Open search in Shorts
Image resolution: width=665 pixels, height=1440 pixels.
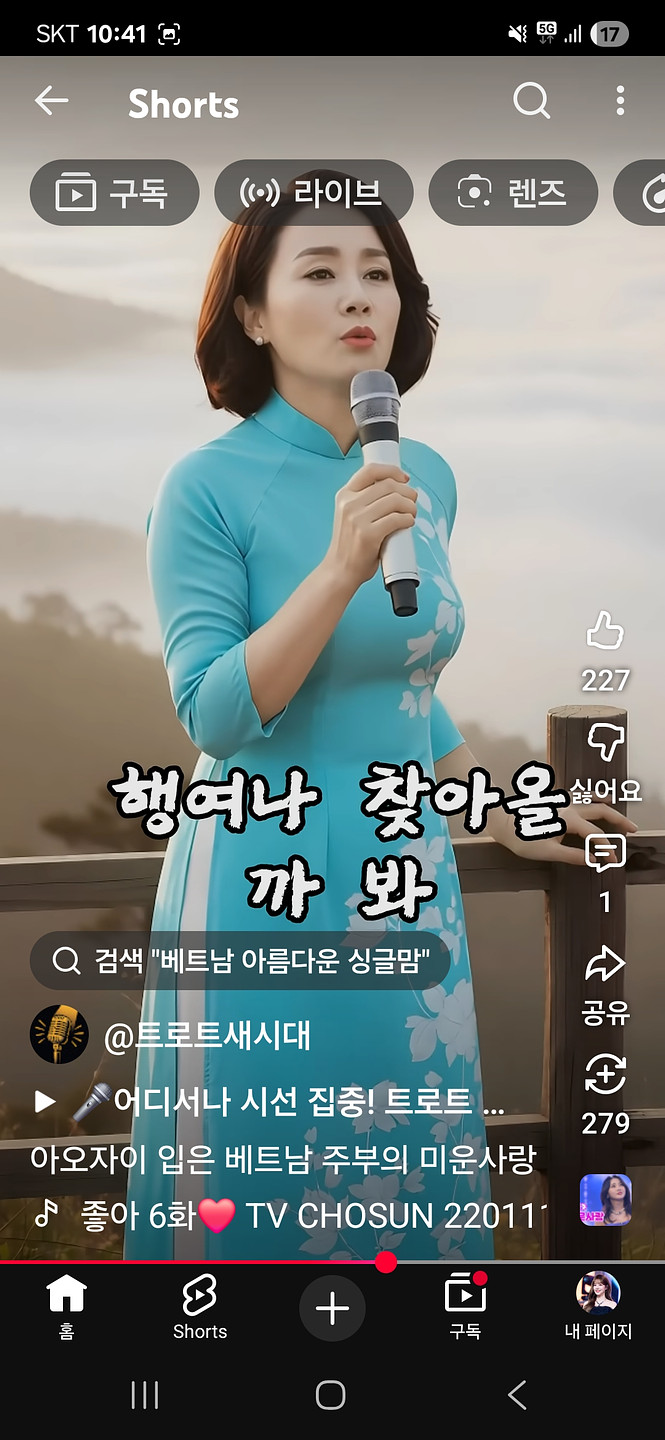coord(531,101)
